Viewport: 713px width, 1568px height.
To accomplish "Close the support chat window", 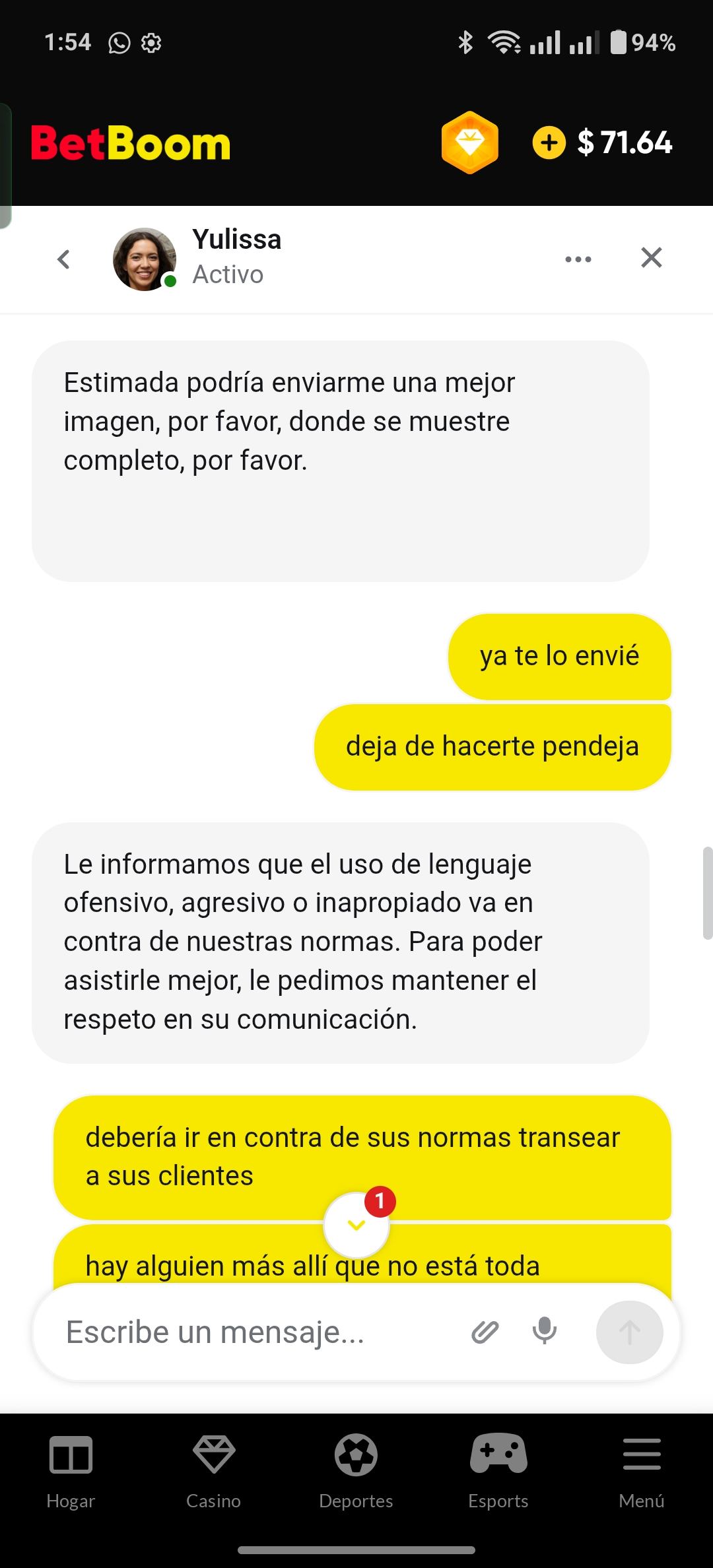I will (651, 257).
